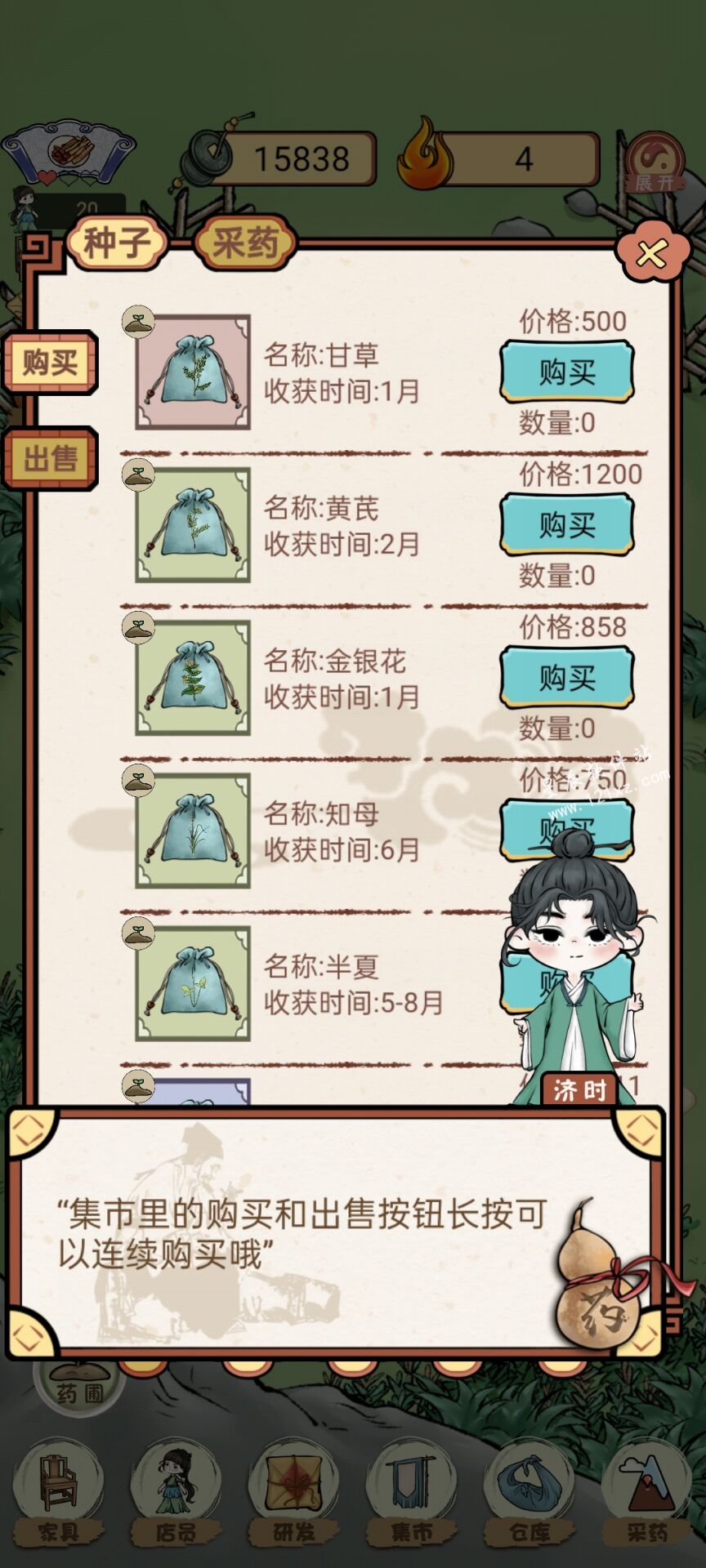
Task: Select the 购买 side tab
Action: click(51, 363)
